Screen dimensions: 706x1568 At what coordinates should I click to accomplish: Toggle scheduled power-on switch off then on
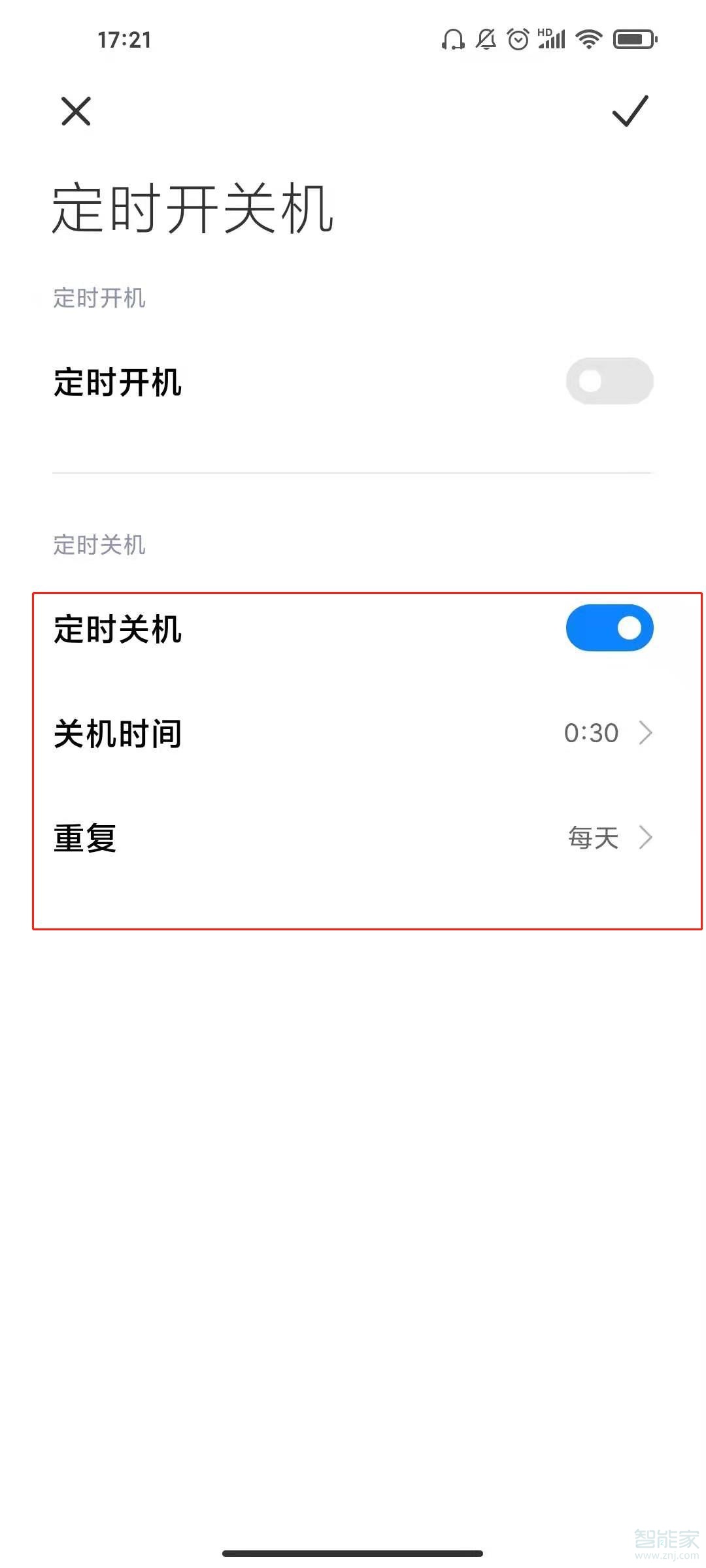click(609, 380)
